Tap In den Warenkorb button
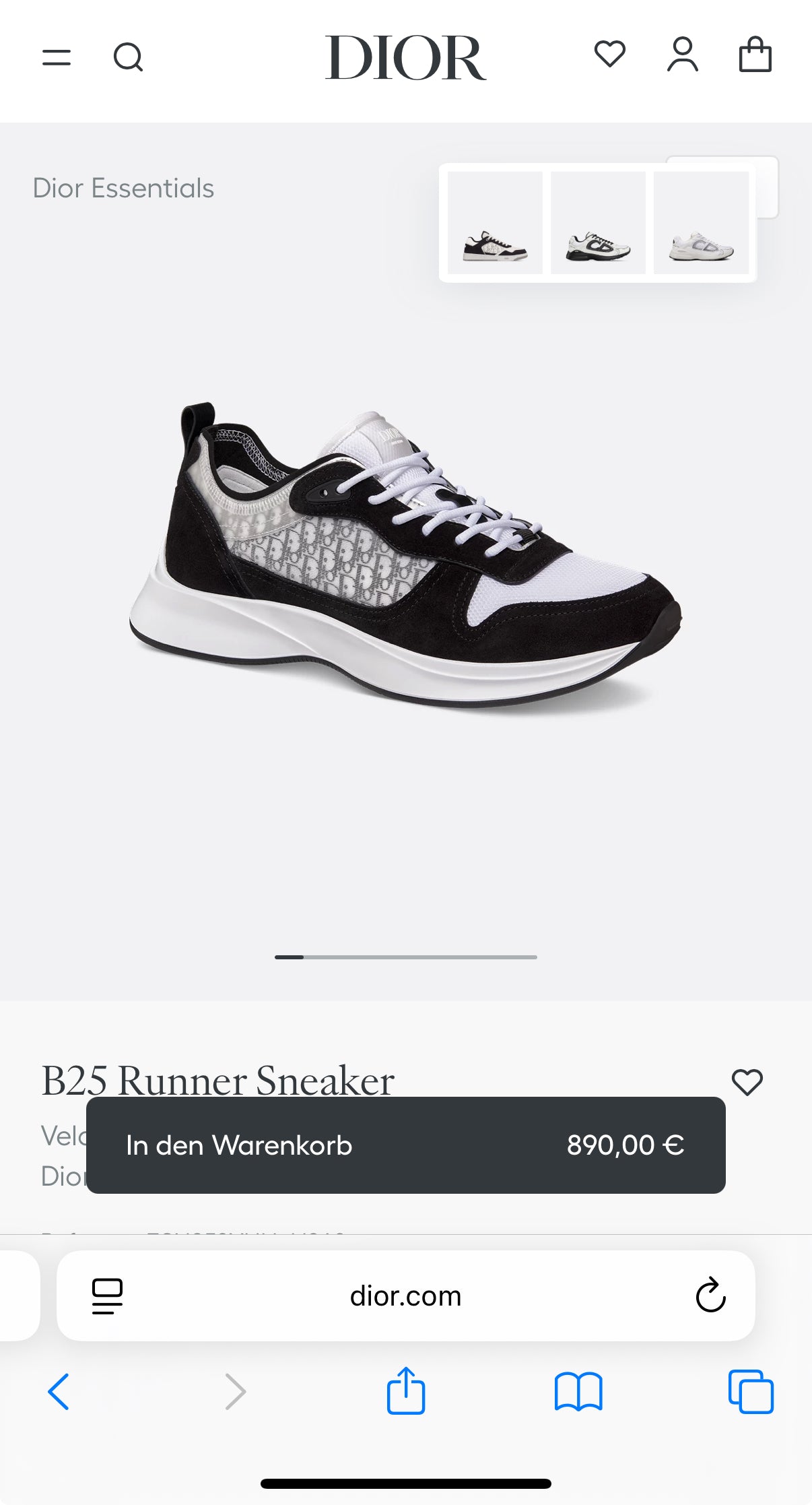 [405, 1145]
